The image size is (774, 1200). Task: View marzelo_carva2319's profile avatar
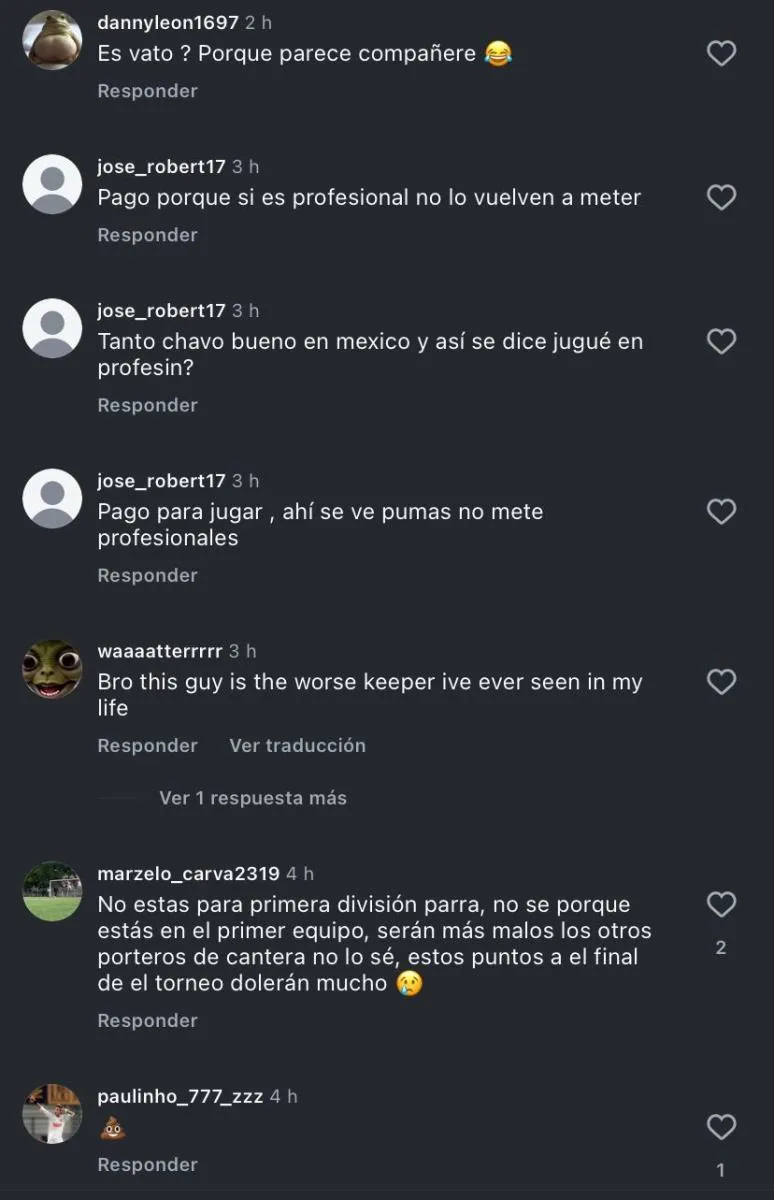52,890
